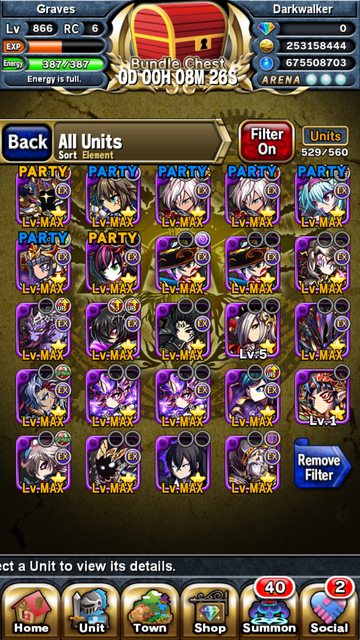Image resolution: width=360 pixels, height=640 pixels.
Task: Visit the Shop tab
Action: [209, 609]
